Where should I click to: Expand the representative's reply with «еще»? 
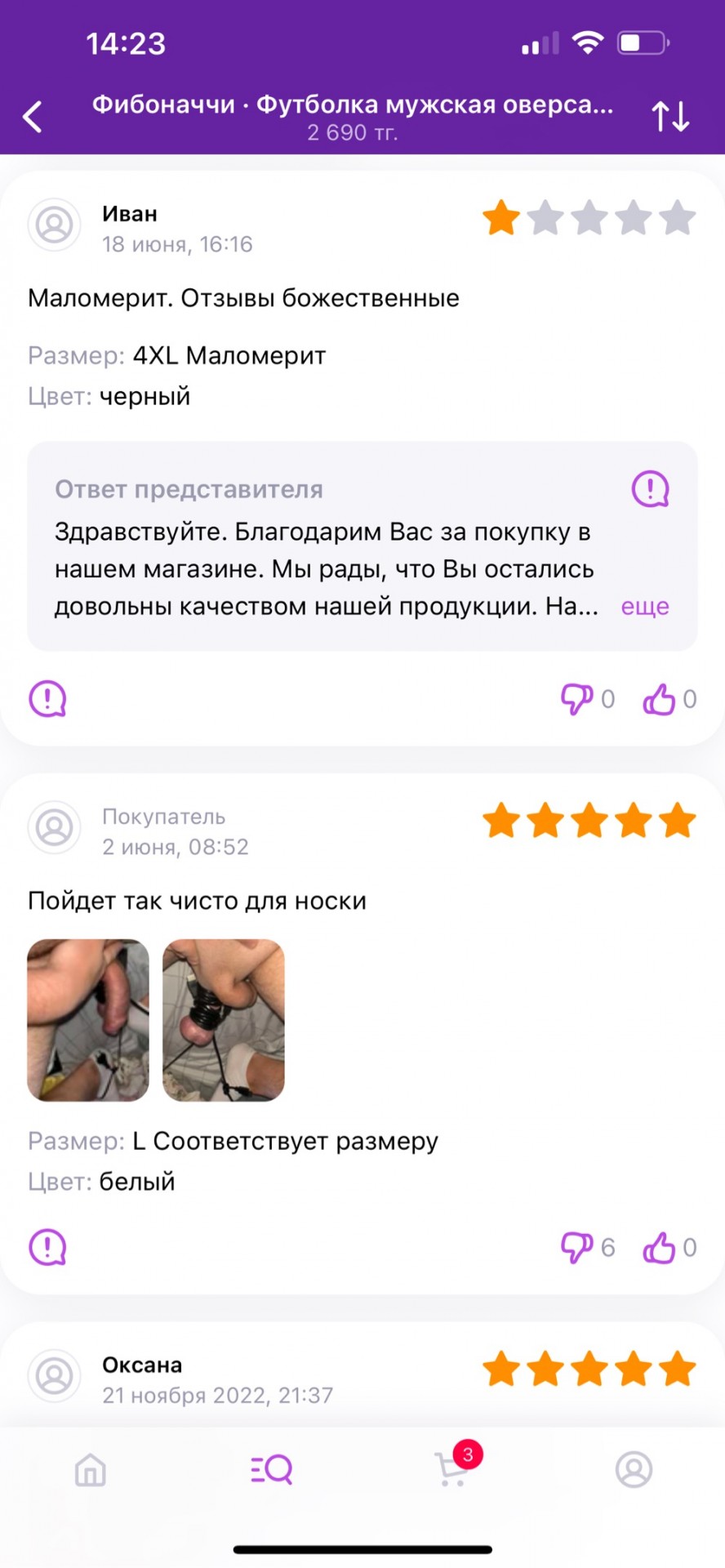click(644, 606)
